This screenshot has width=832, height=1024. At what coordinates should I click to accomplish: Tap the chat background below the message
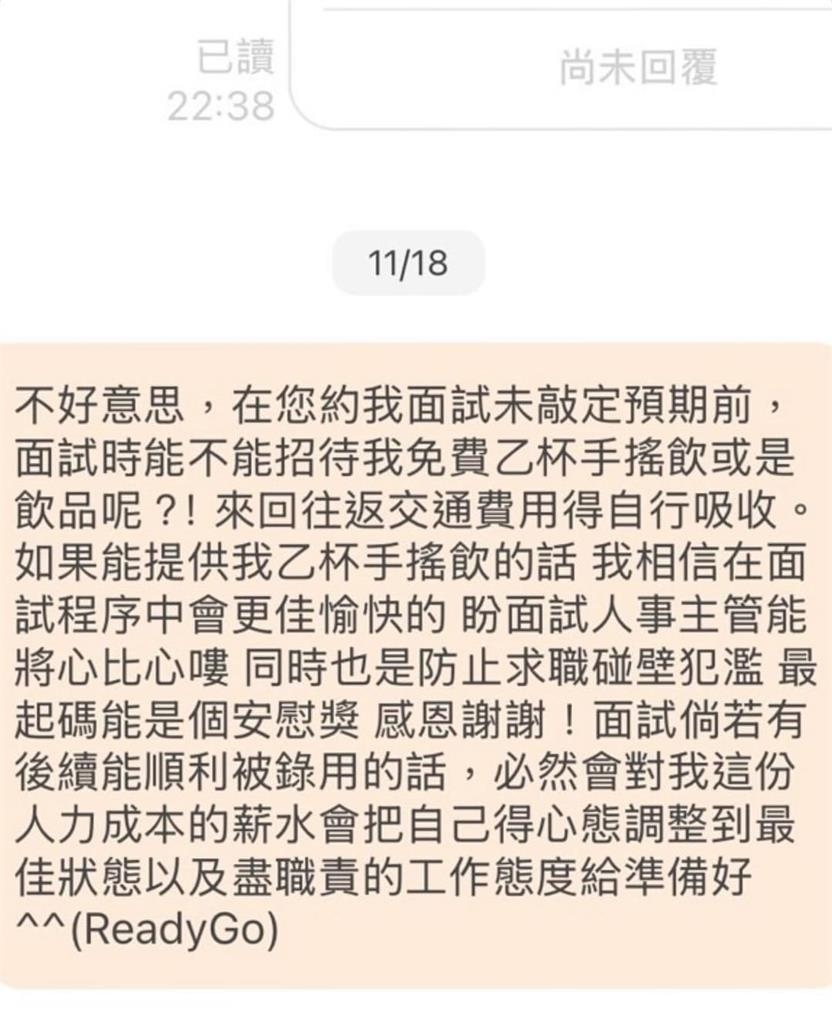pyautogui.click(x=416, y=1005)
